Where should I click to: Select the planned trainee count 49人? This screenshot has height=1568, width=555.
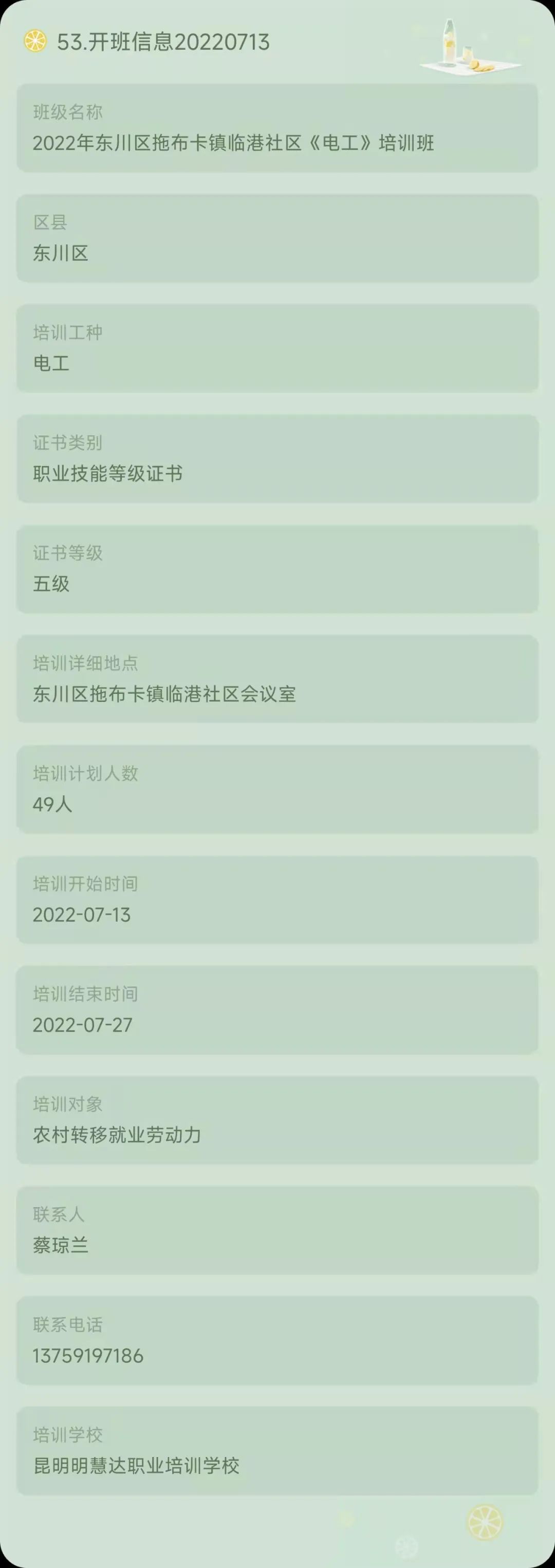point(52,803)
